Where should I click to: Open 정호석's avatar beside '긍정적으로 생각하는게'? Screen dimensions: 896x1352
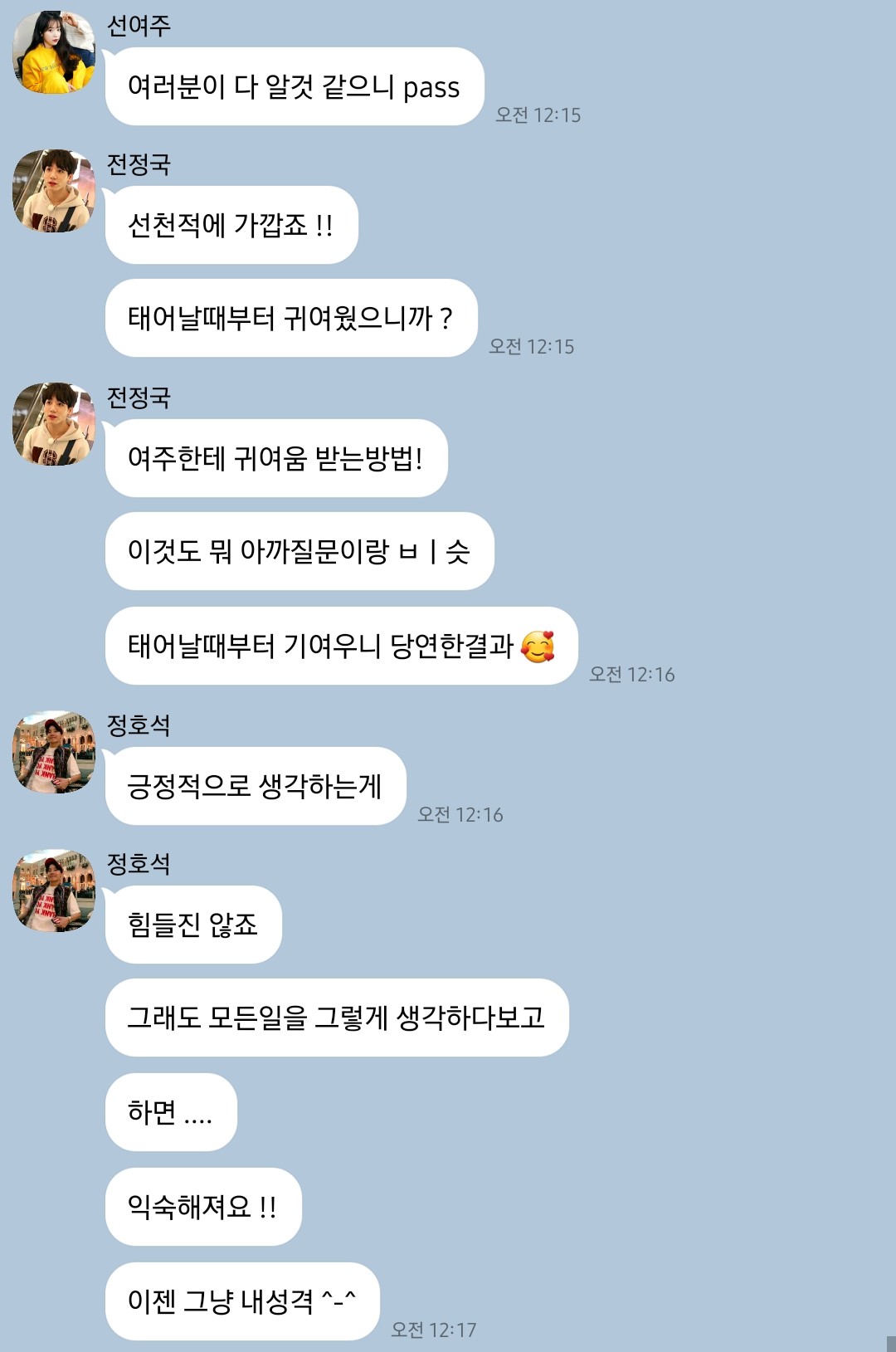coord(54,752)
